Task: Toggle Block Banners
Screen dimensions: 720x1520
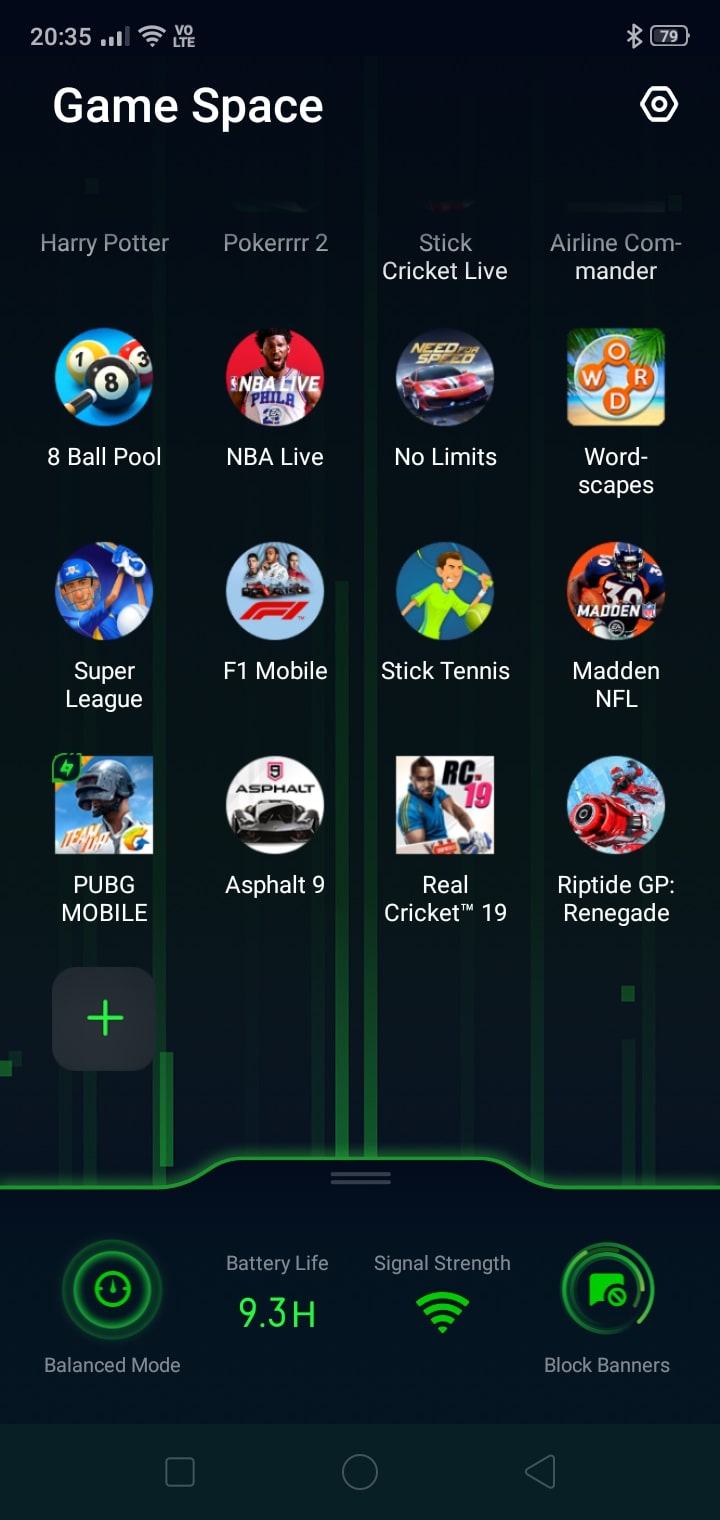Action: point(607,1290)
